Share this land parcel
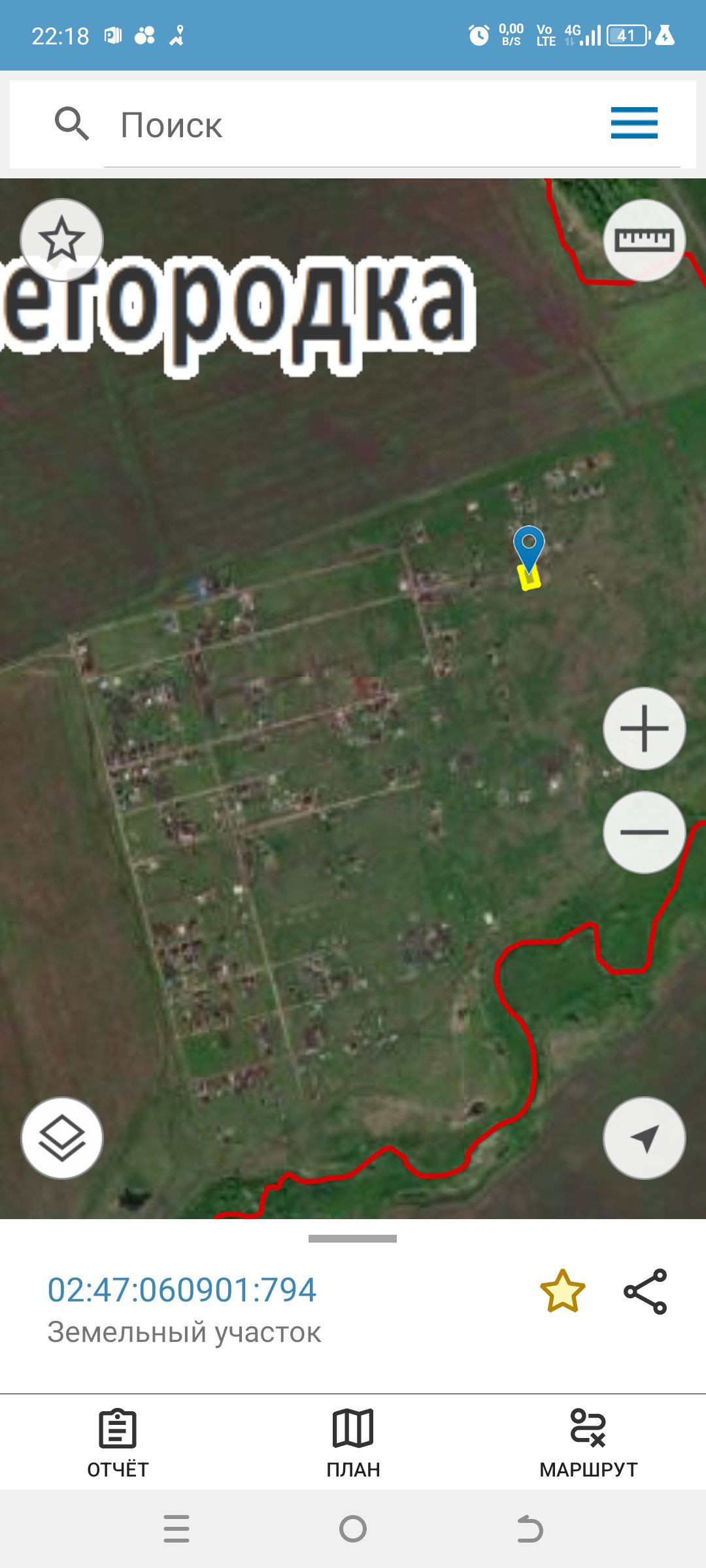Image resolution: width=706 pixels, height=1568 pixels. (645, 1291)
